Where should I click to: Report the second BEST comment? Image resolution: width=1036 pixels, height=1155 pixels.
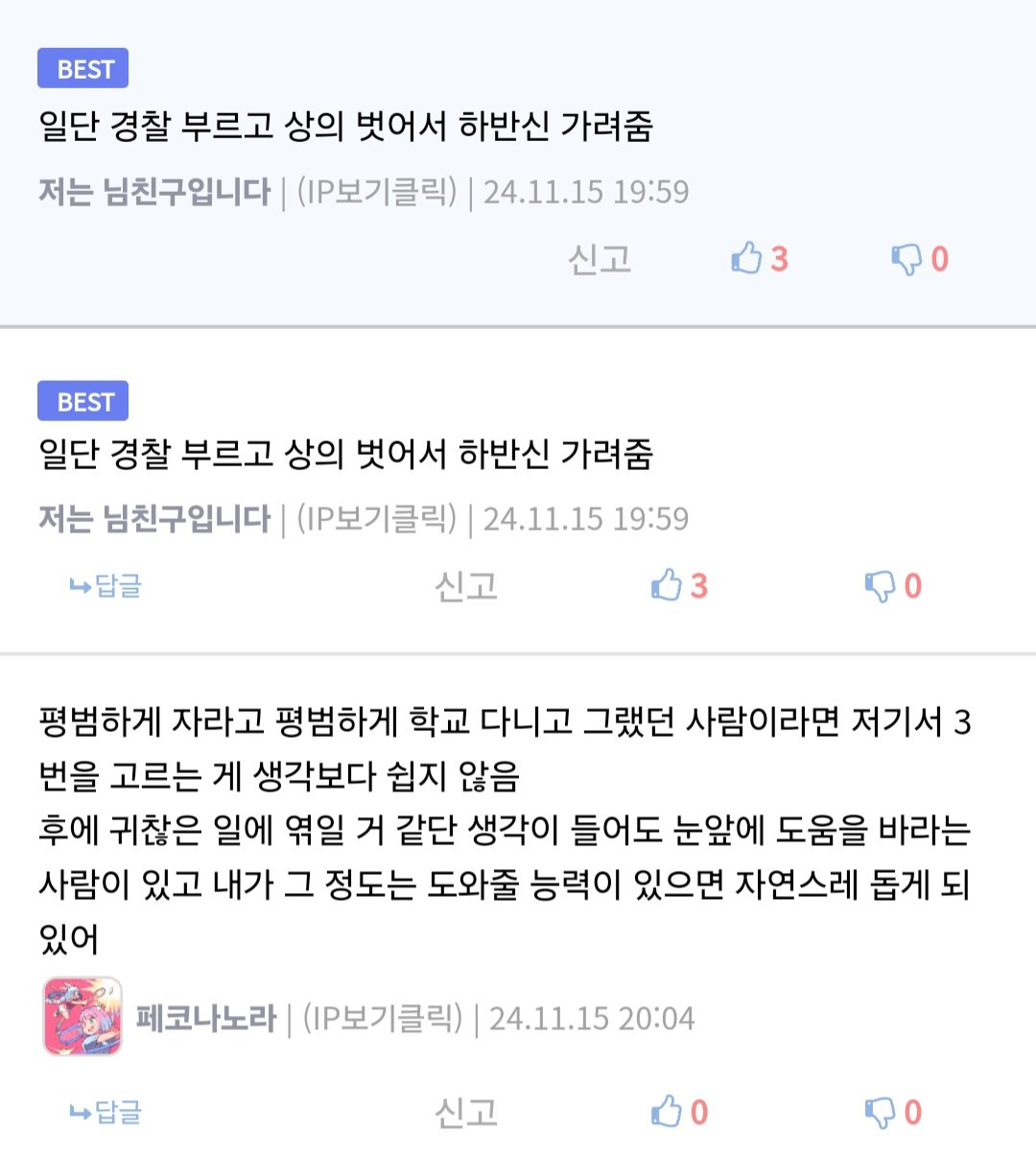pyautogui.click(x=466, y=586)
